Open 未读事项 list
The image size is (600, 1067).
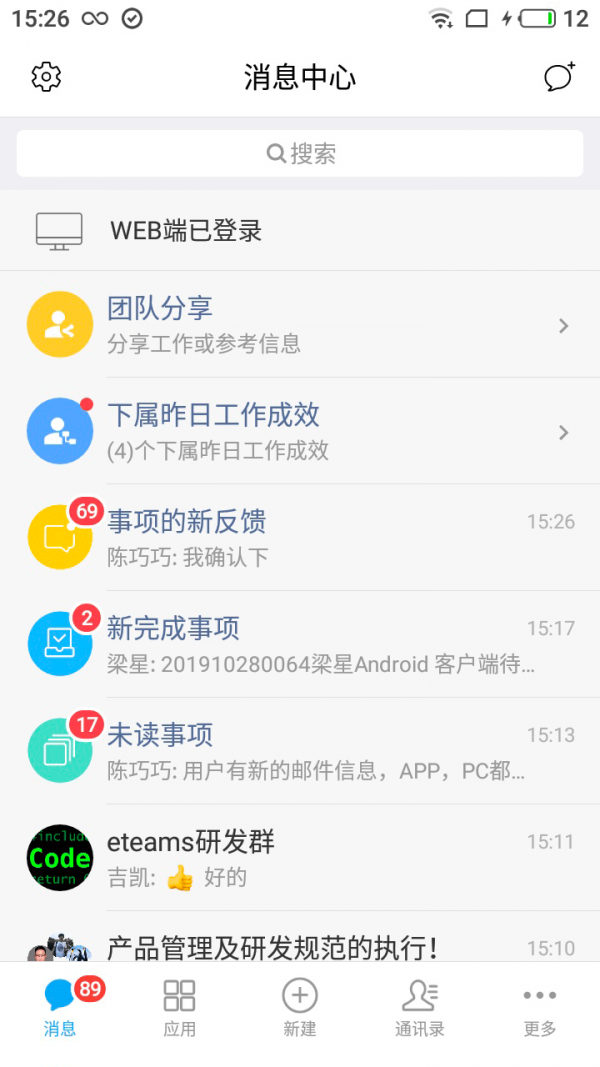pyautogui.click(x=300, y=751)
